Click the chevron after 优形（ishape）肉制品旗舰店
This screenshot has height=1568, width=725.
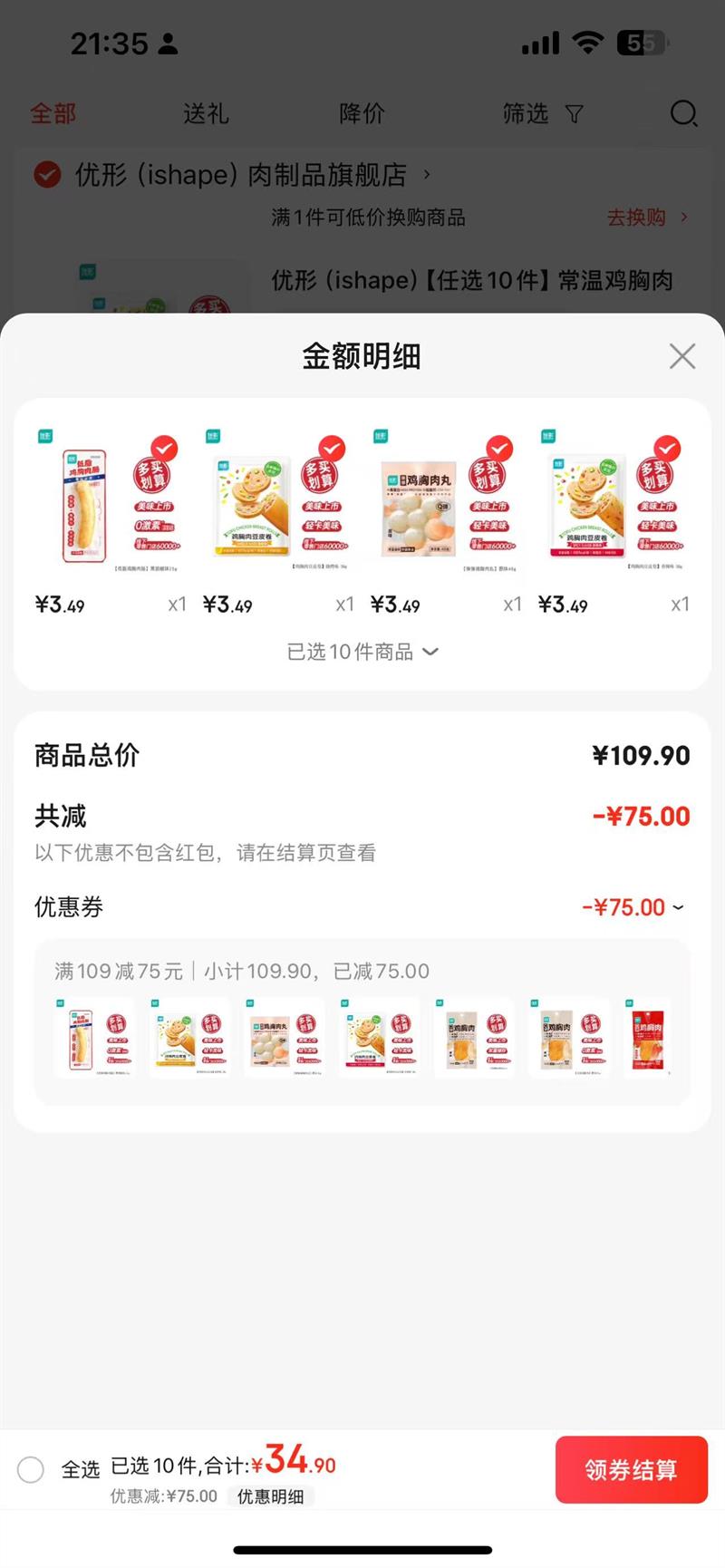[x=425, y=174]
